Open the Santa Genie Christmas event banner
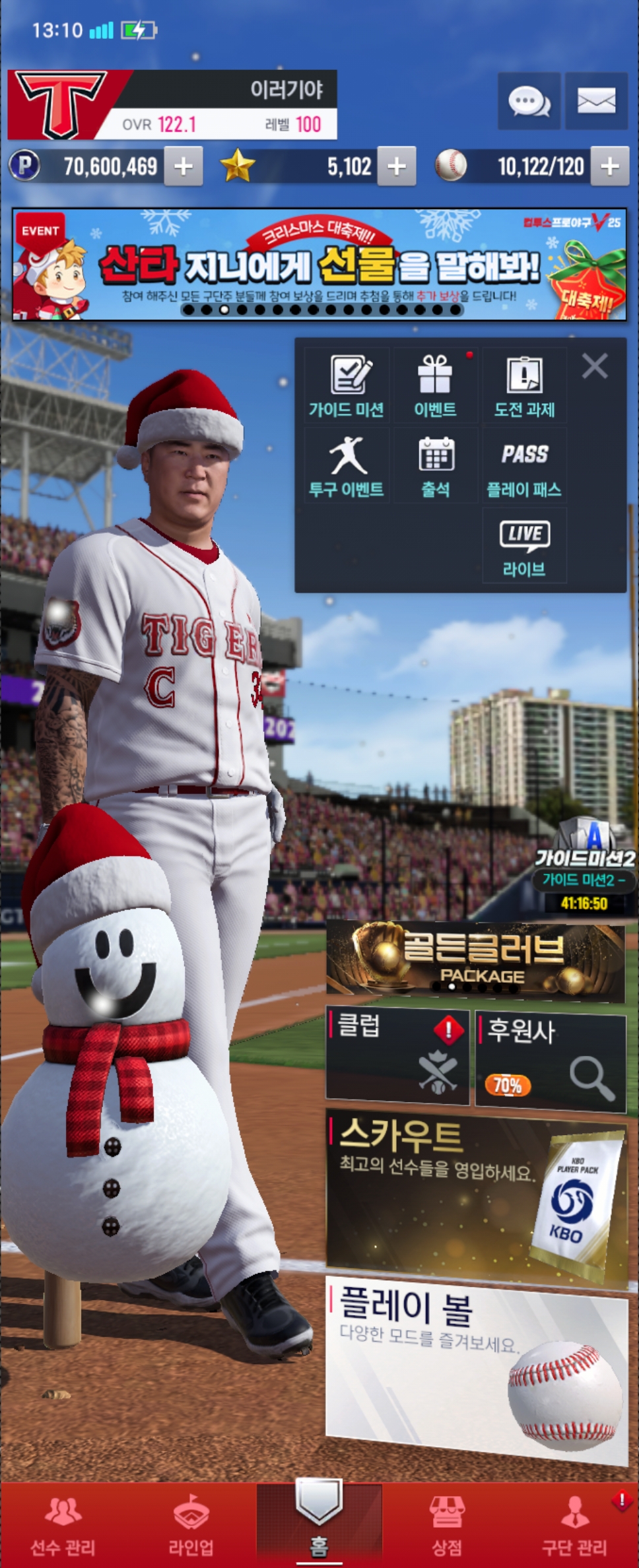 [x=319, y=264]
